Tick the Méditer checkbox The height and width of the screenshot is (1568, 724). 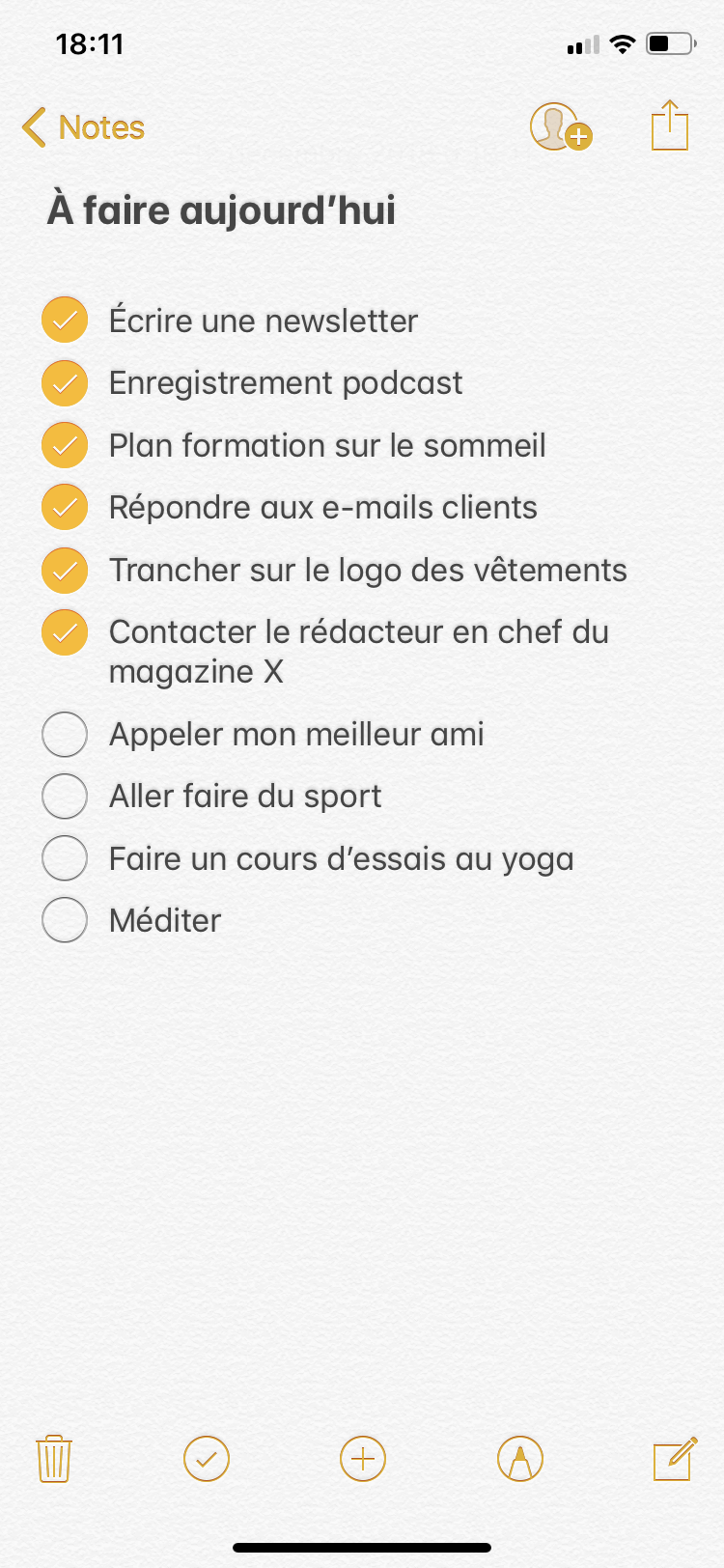pyautogui.click(x=65, y=920)
